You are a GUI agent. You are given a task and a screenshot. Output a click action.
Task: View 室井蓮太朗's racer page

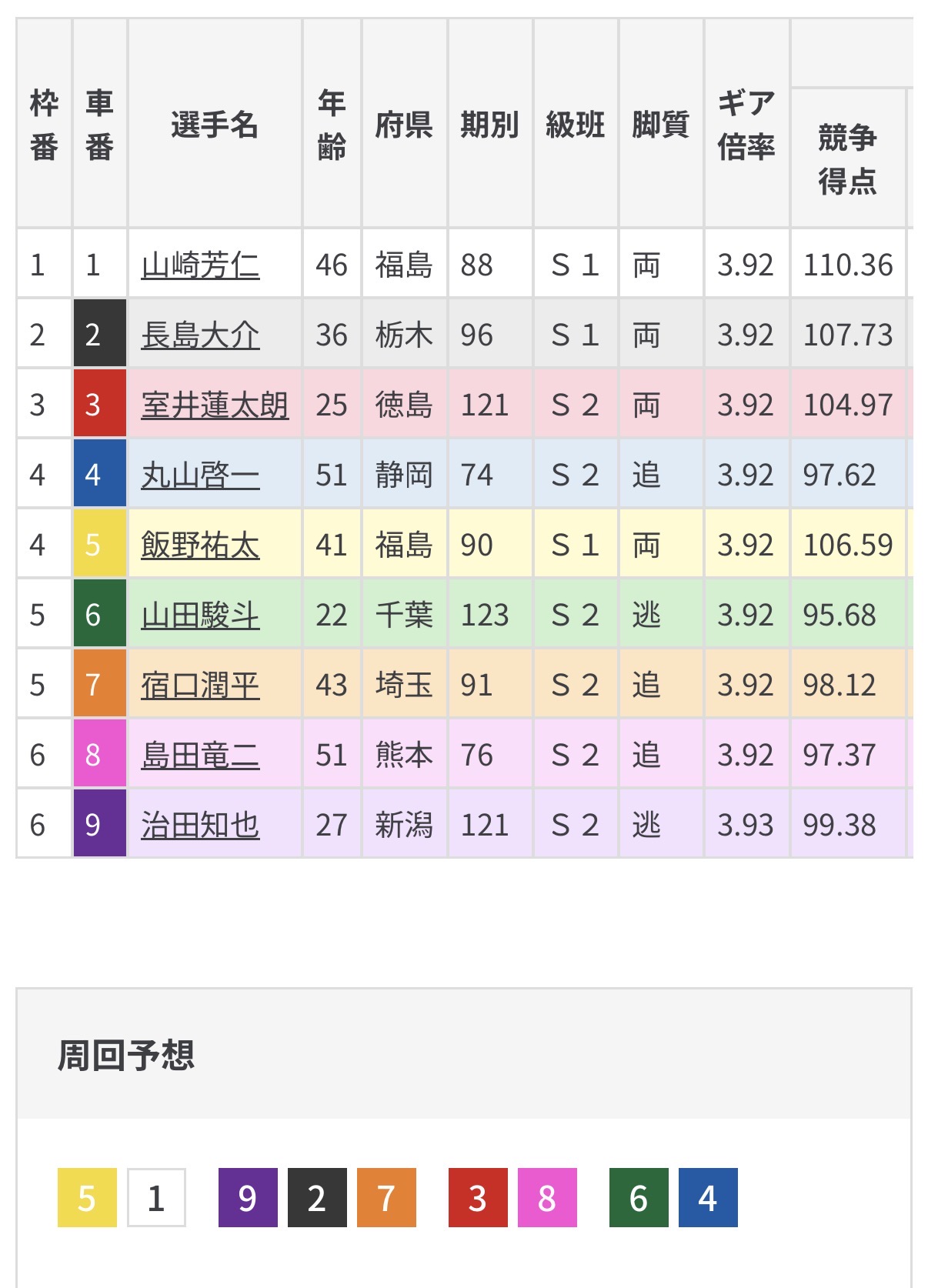pyautogui.click(x=215, y=405)
